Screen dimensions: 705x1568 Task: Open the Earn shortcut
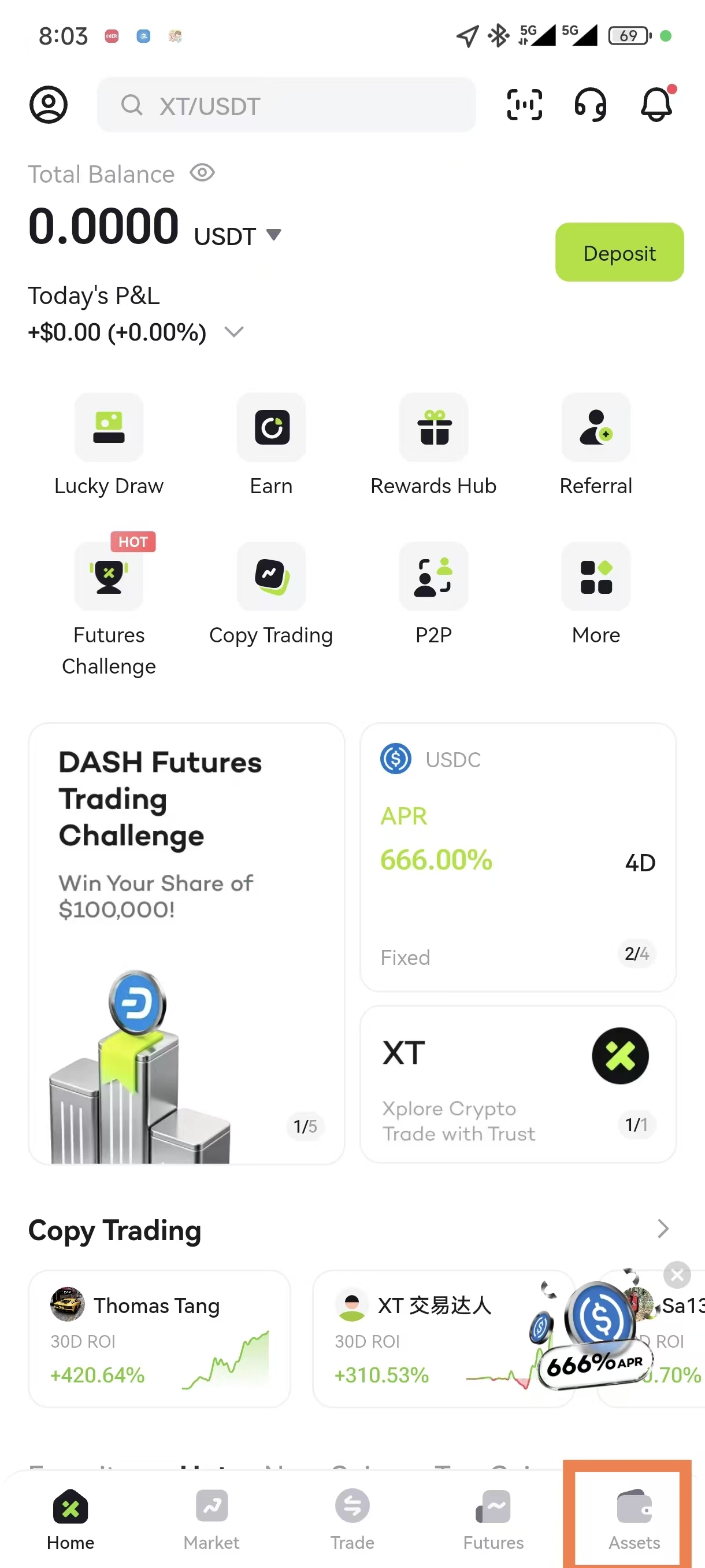(271, 445)
